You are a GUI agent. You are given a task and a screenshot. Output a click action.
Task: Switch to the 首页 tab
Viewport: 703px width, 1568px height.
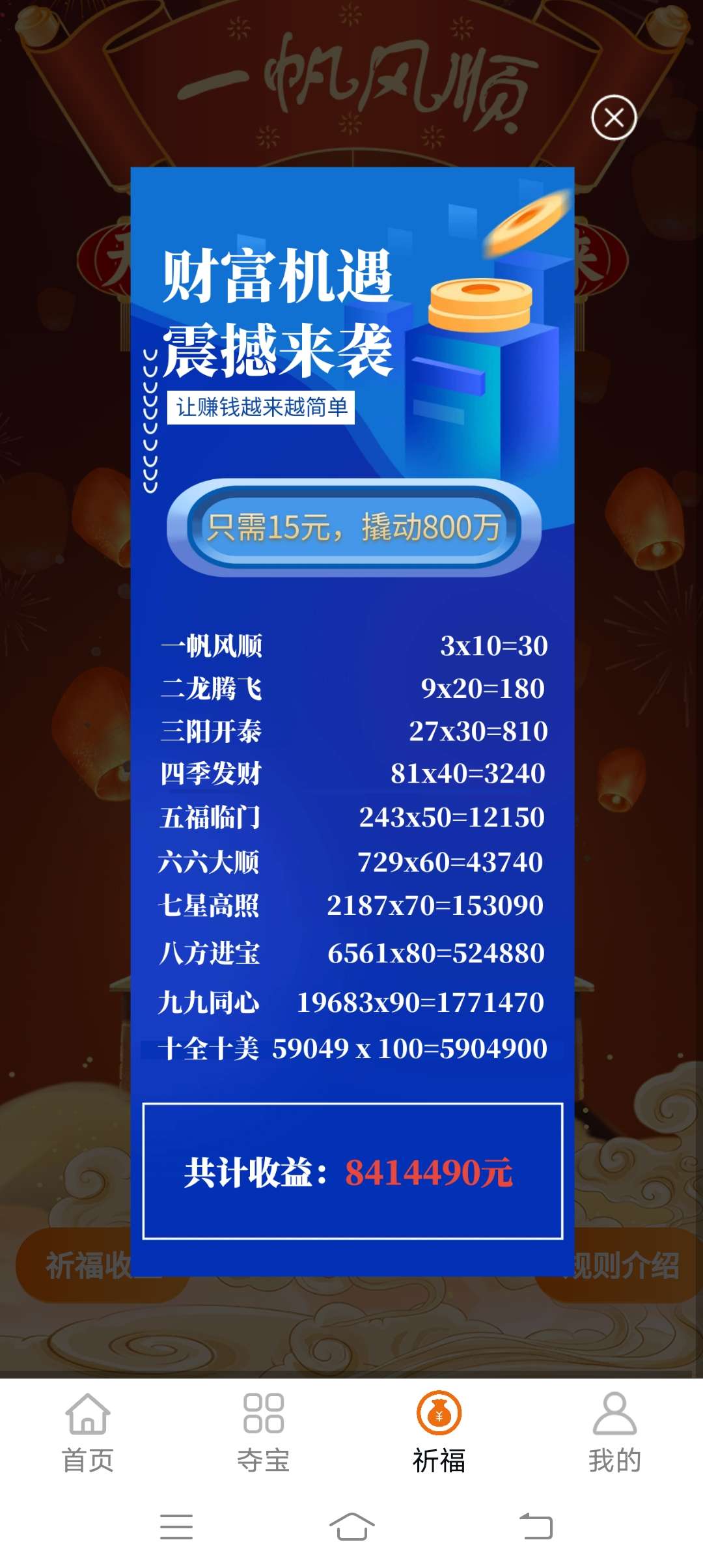coord(87,1433)
